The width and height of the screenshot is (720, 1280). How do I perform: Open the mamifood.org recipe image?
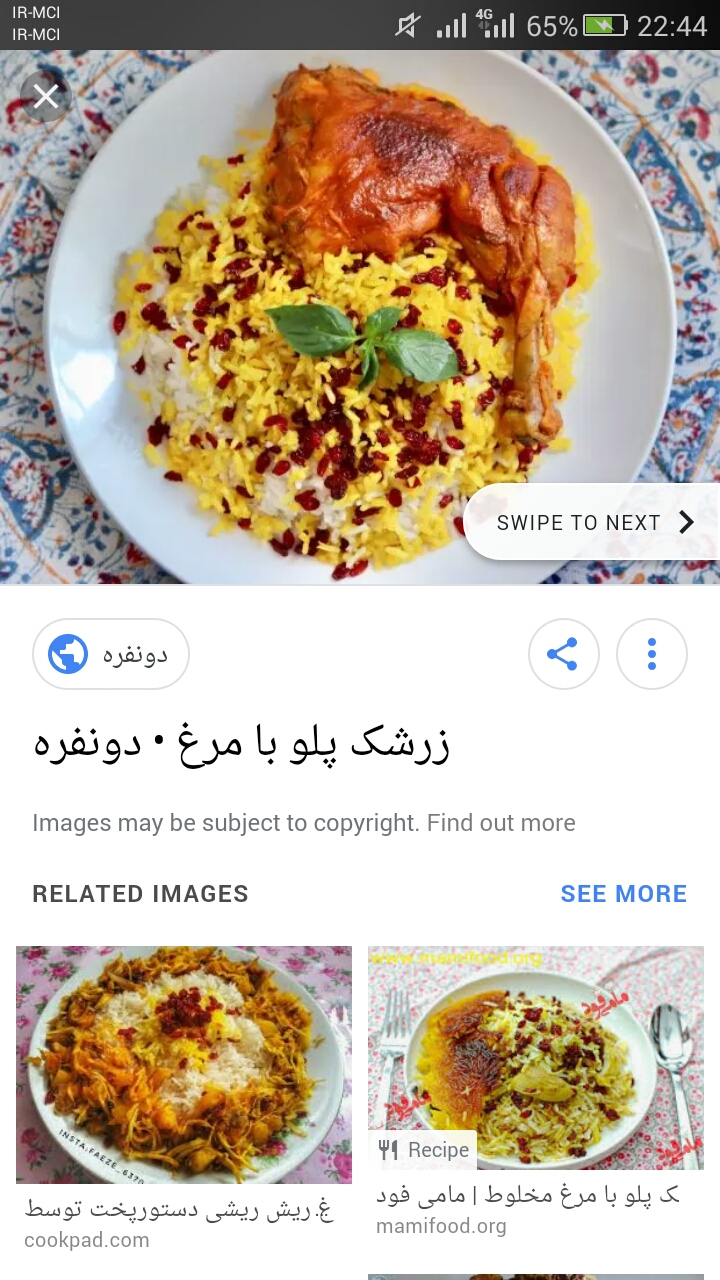[x=536, y=1057]
